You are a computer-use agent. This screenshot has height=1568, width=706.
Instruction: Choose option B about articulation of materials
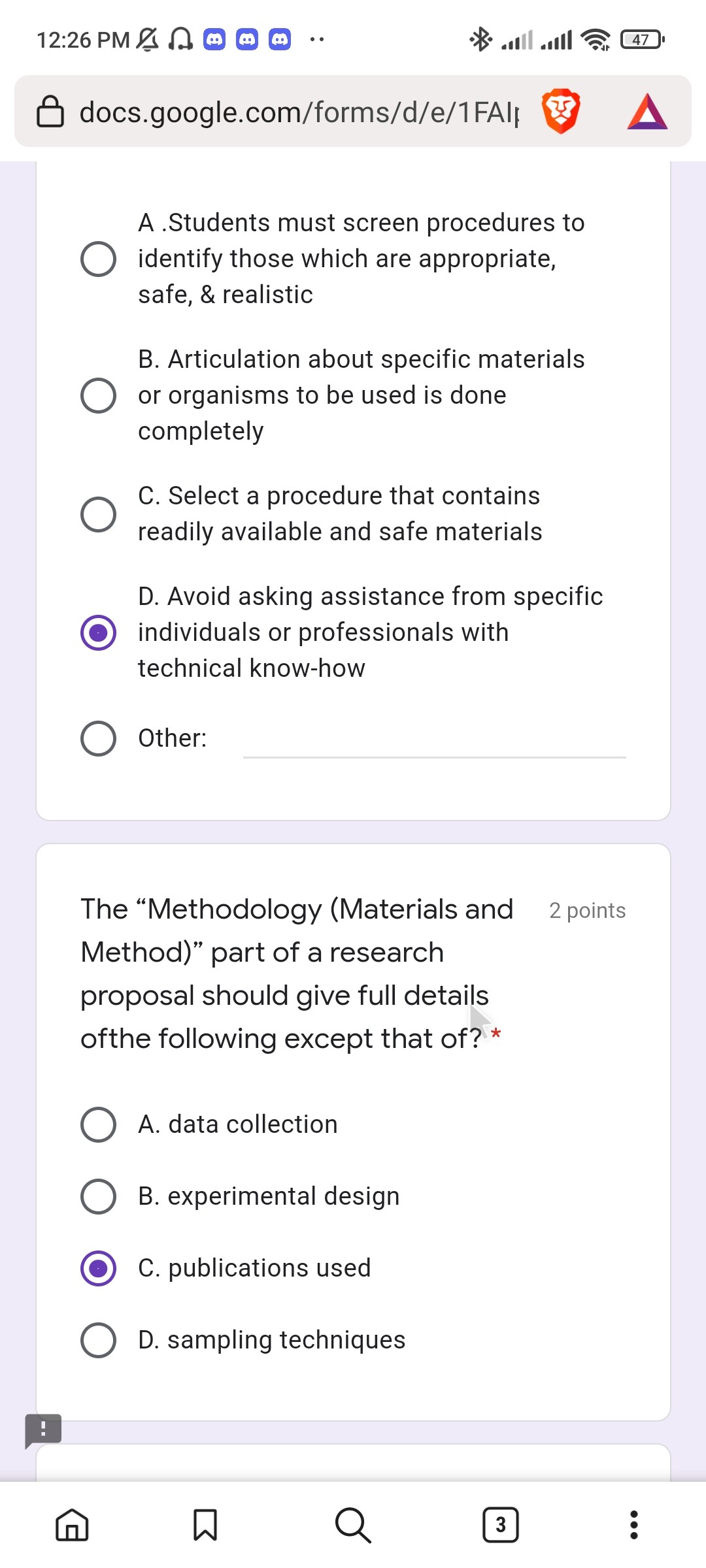pos(99,395)
